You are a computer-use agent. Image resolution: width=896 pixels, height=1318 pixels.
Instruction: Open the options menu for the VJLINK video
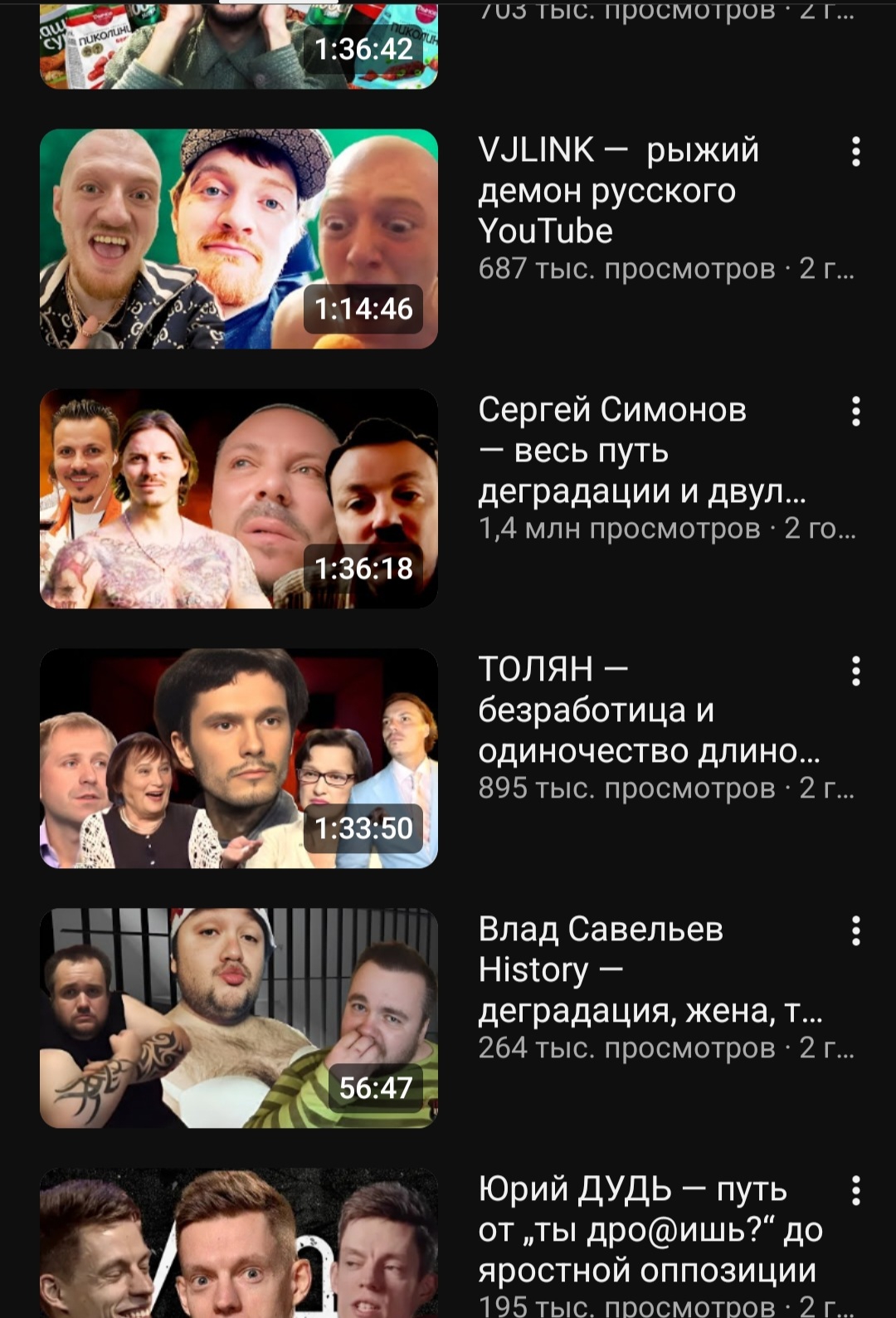pos(855,152)
